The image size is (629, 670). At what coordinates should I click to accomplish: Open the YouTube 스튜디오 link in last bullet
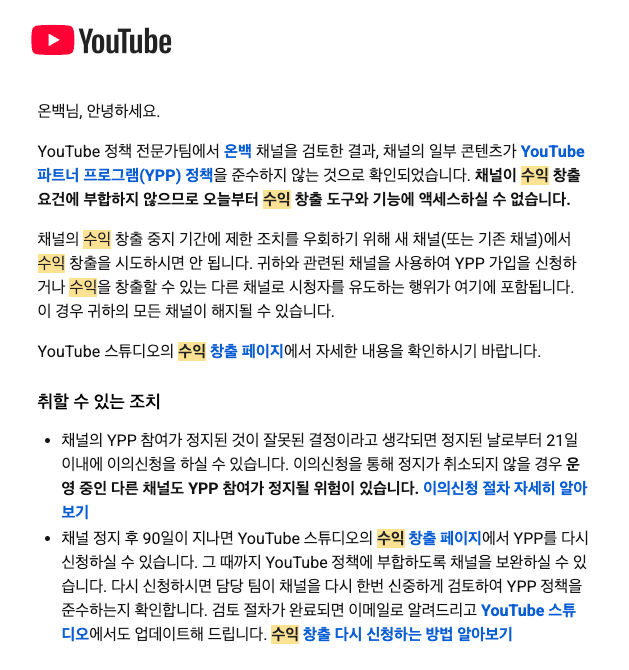[532, 609]
